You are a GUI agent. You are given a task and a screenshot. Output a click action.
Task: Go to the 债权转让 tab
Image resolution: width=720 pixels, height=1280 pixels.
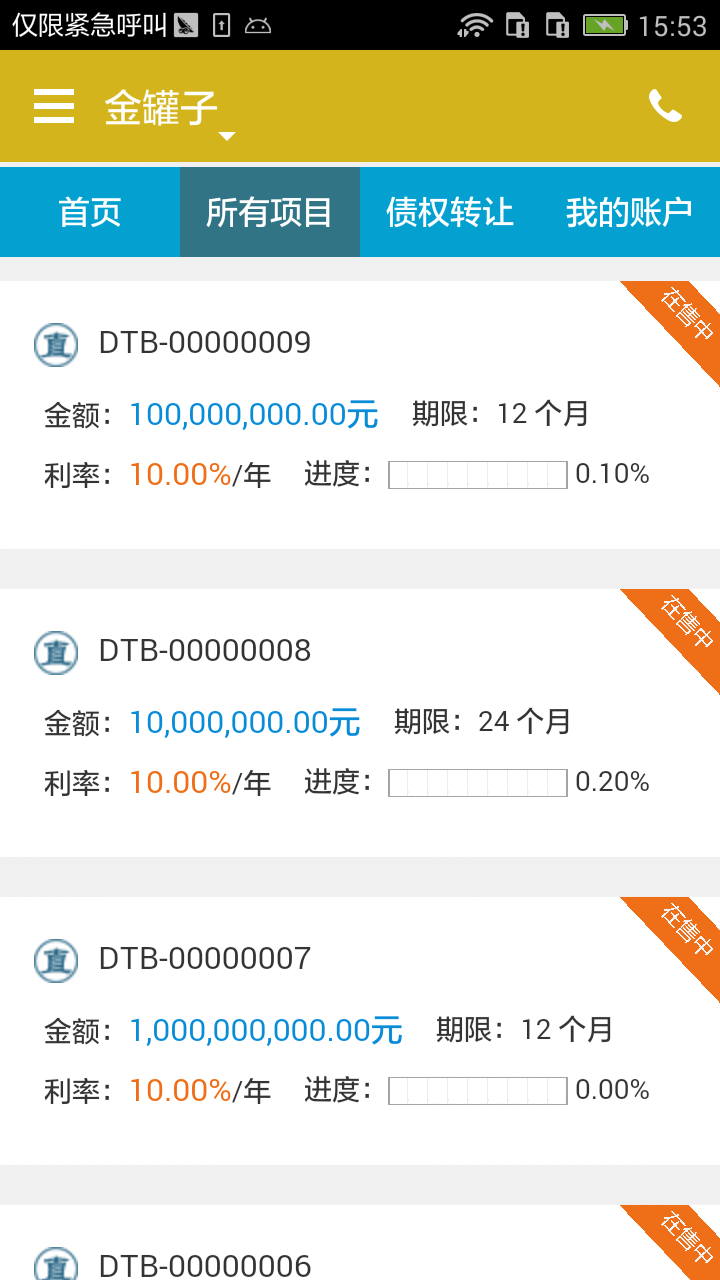[450, 212]
